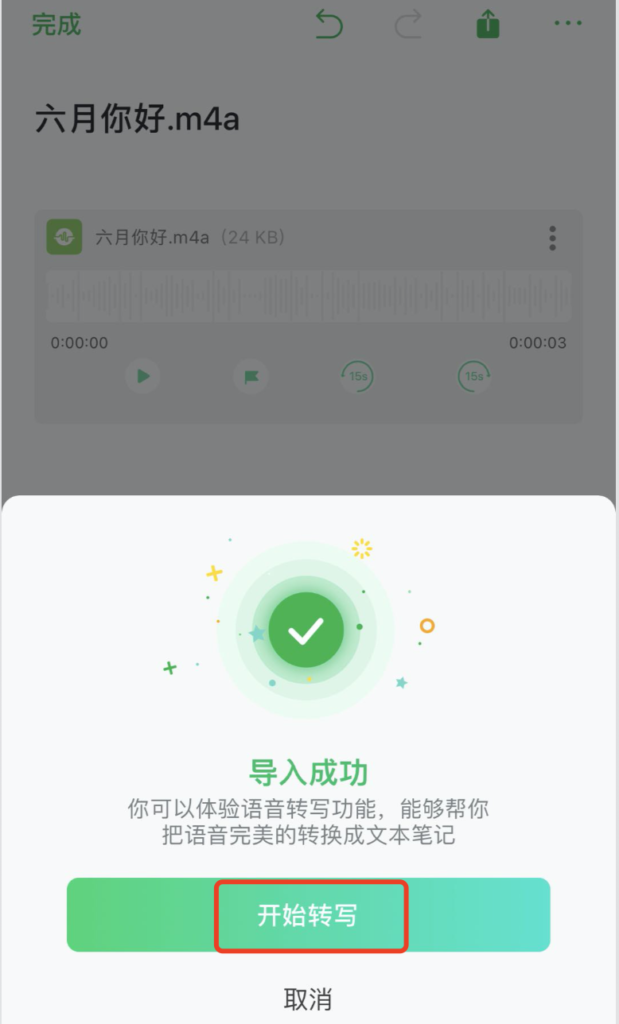Skip the audio forward 15 seconds
Image resolution: width=619 pixels, height=1024 pixels.
coord(473,377)
